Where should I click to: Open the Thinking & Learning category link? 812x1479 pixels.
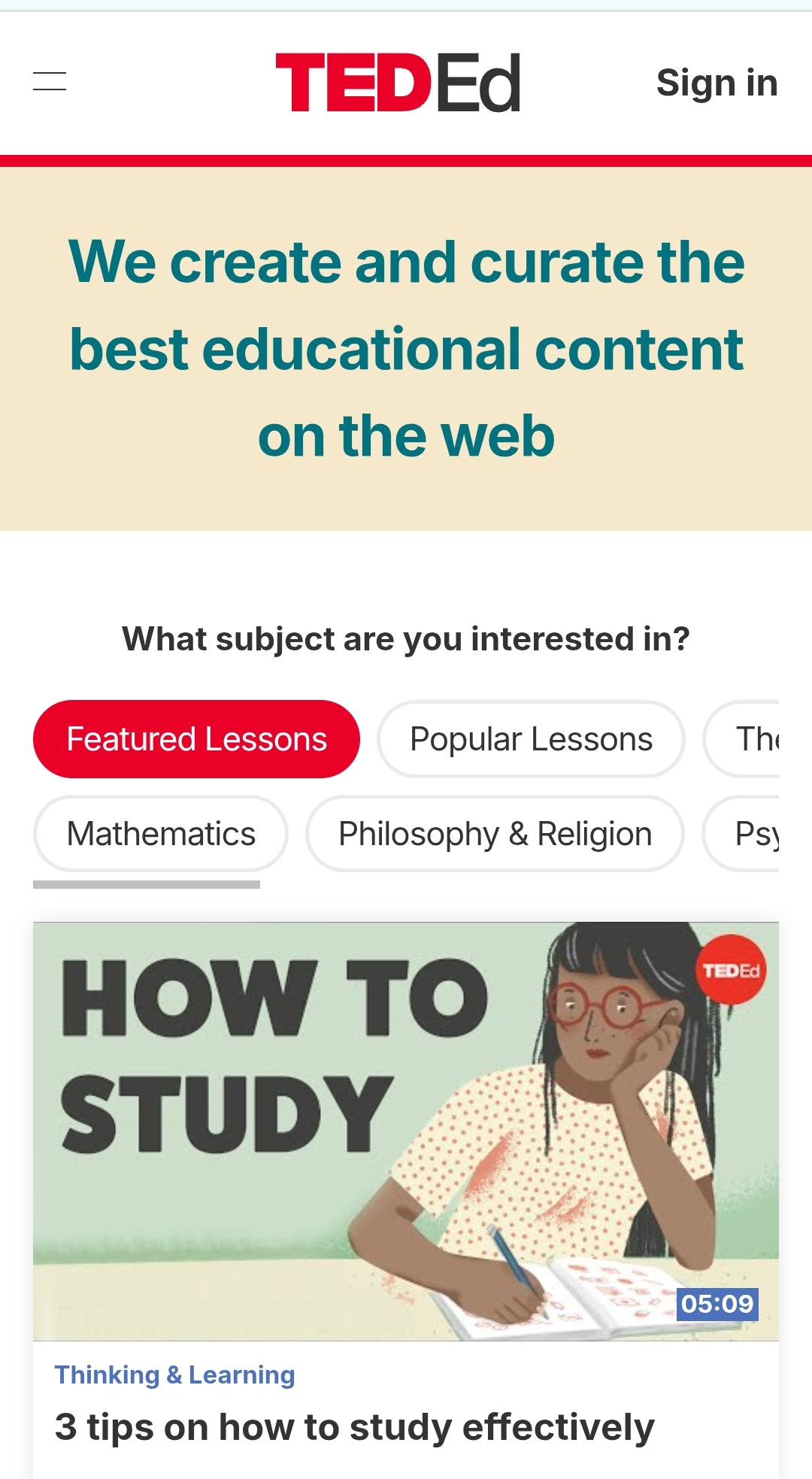tap(174, 1375)
